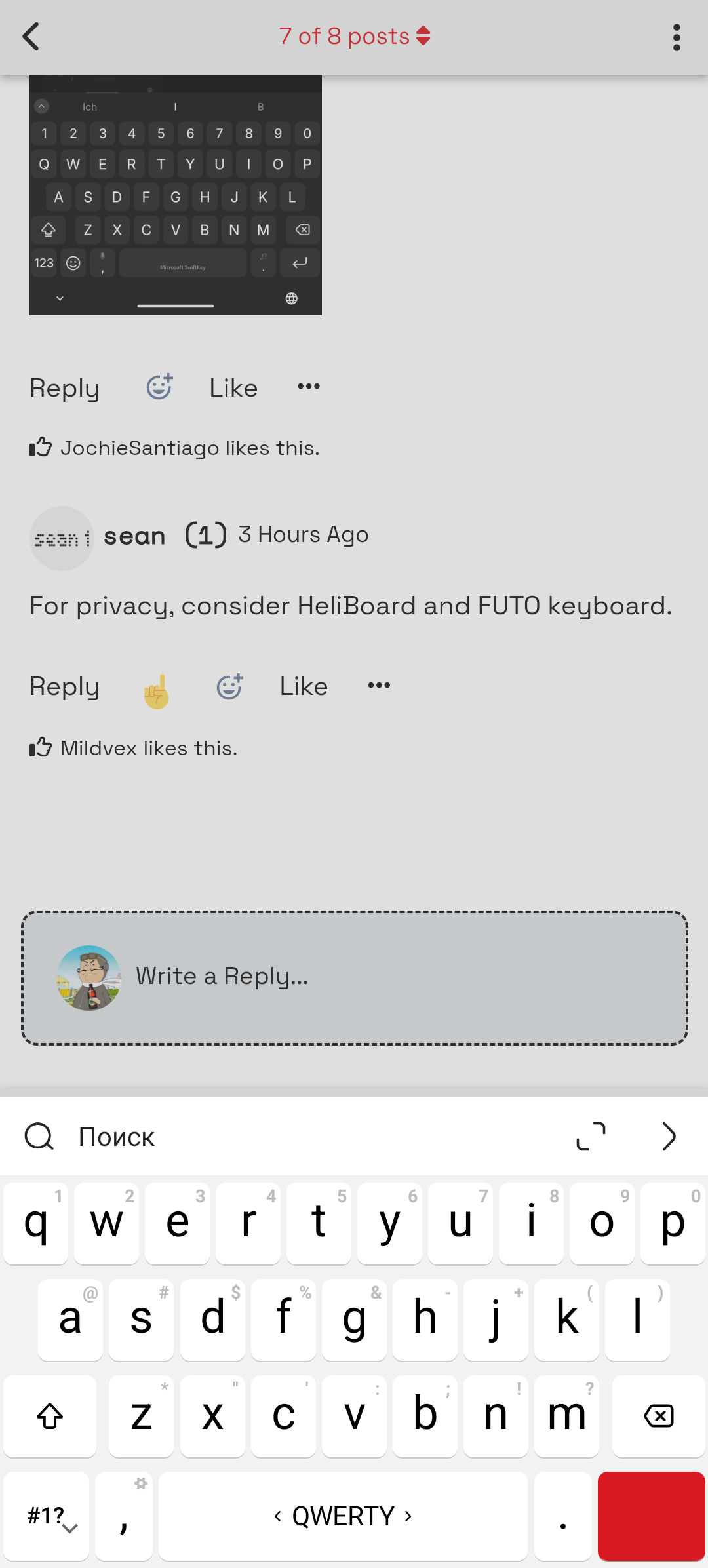
Task: Go back using the top-left arrow
Action: (31, 37)
